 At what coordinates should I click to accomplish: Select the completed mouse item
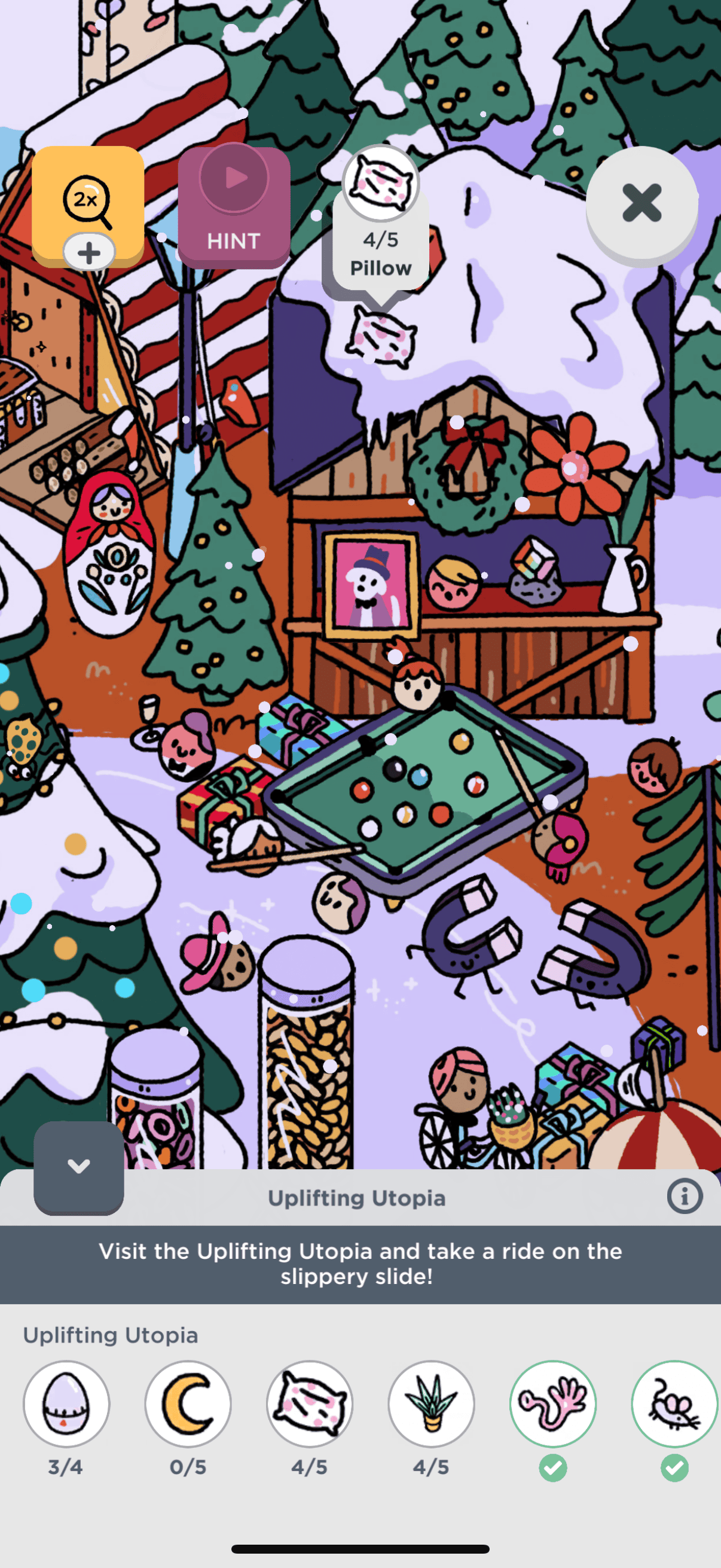pos(675,1404)
